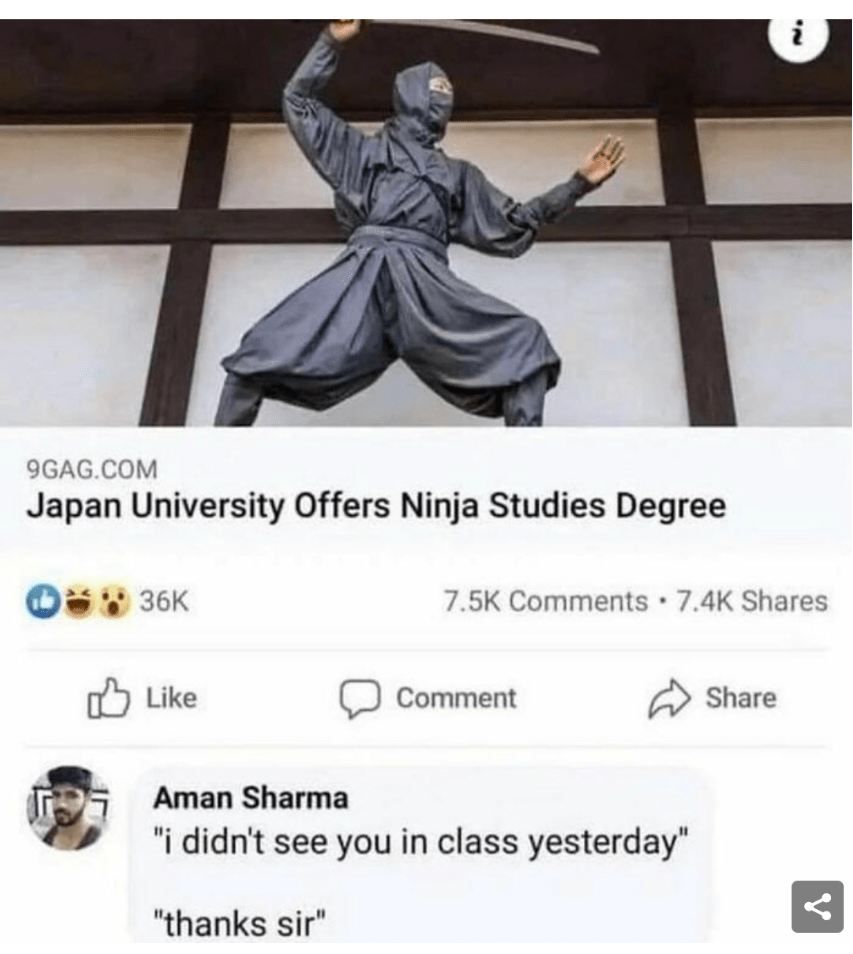Comment on this post
The width and height of the screenshot is (853, 954).
click(428, 698)
